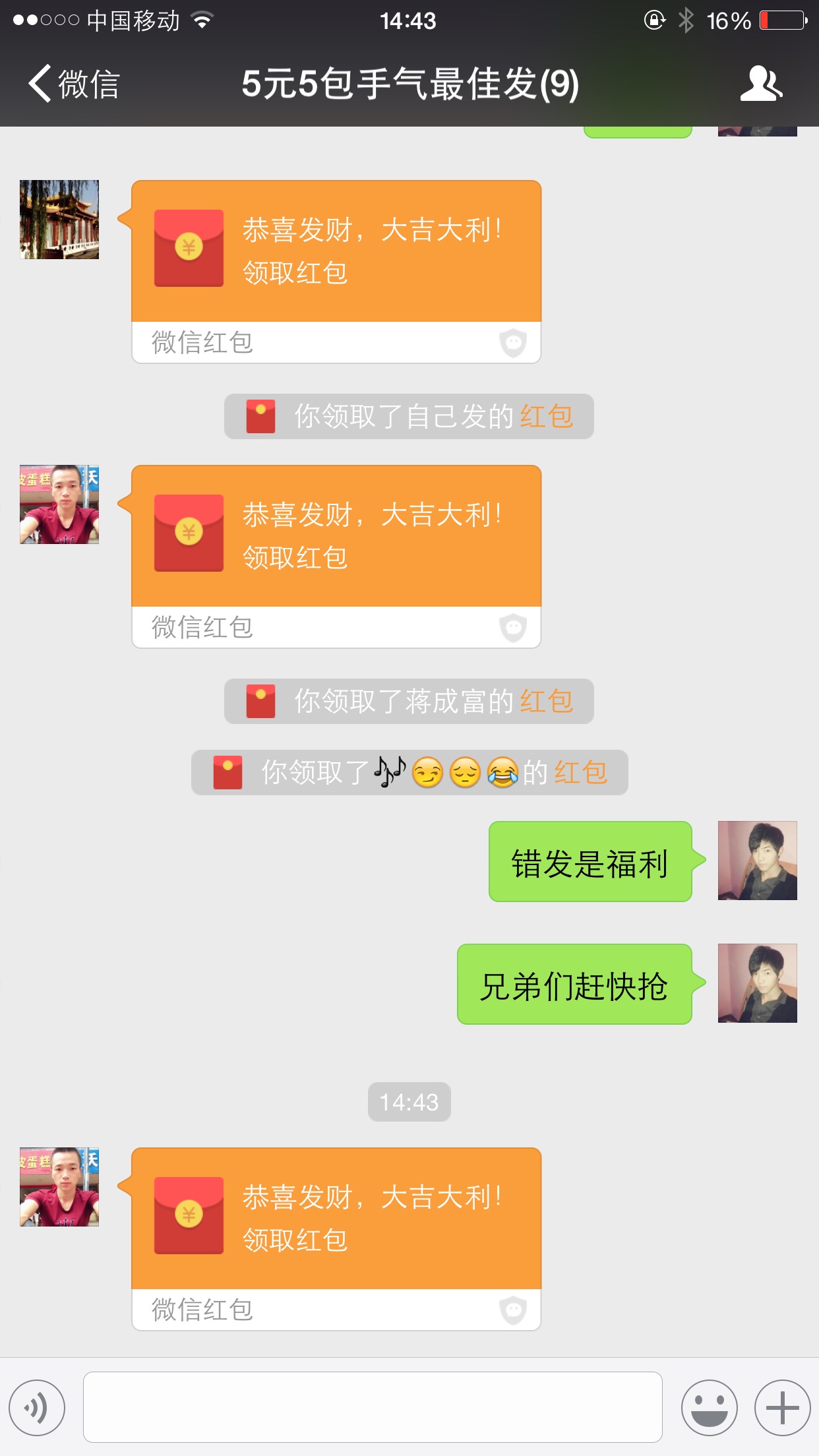Open 红包 link in the emoji-named sender notice
Screen dimensions: 819x1456
[x=580, y=773]
